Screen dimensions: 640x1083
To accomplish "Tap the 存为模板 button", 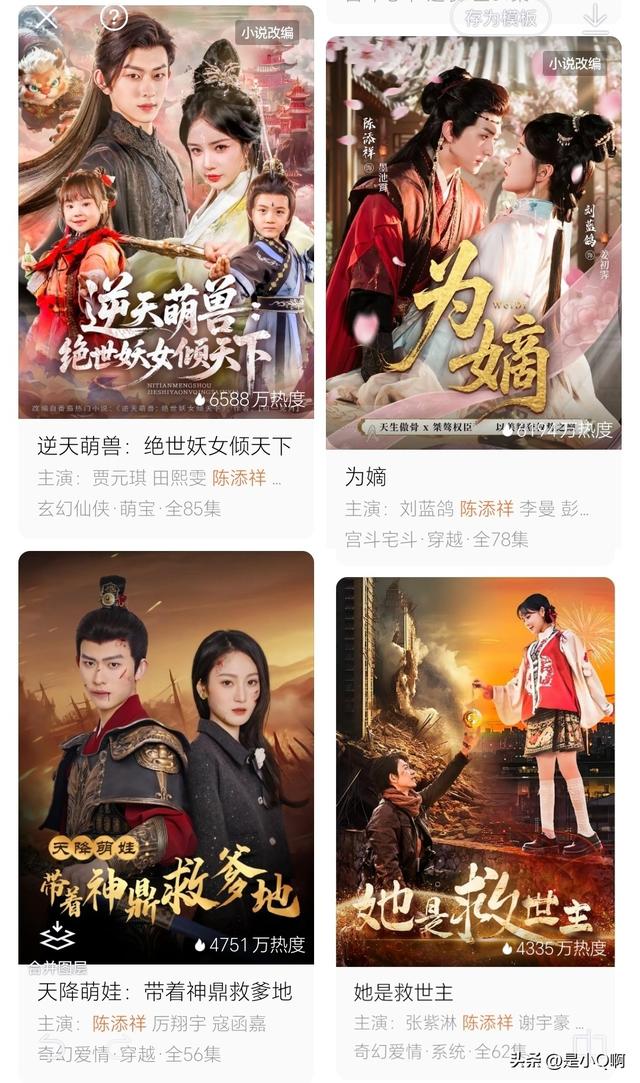I will pyautogui.click(x=500, y=17).
